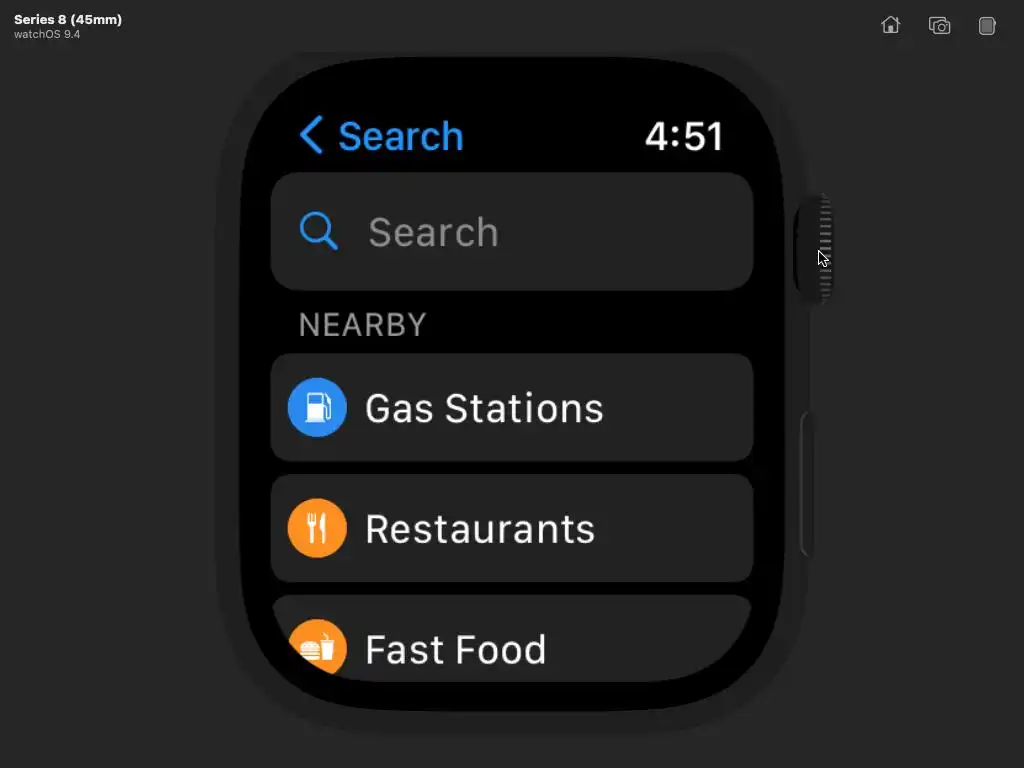The width and height of the screenshot is (1024, 768).
Task: Select the Fast Food category
Action: pos(511,645)
